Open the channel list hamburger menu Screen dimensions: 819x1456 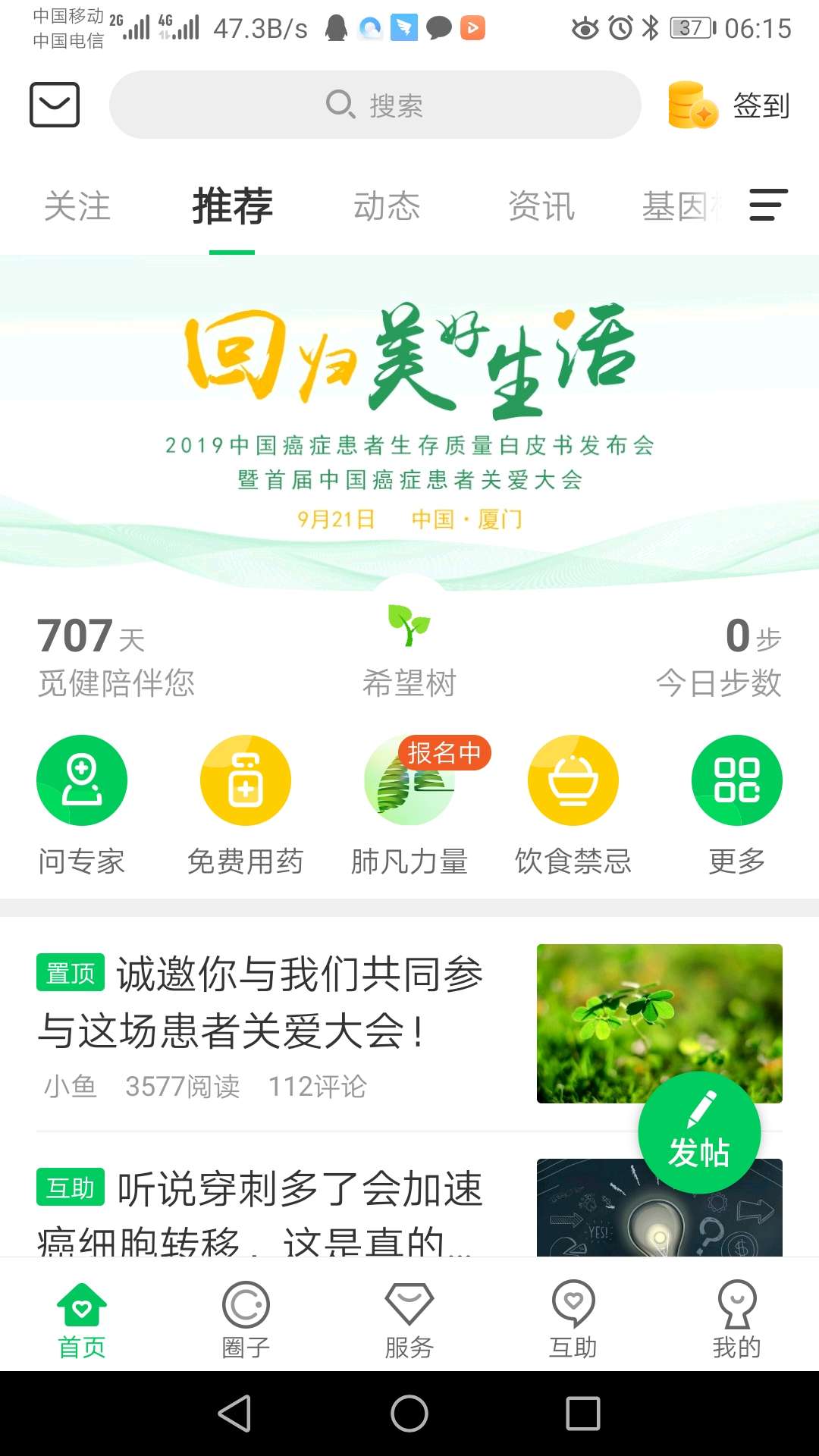tap(767, 206)
